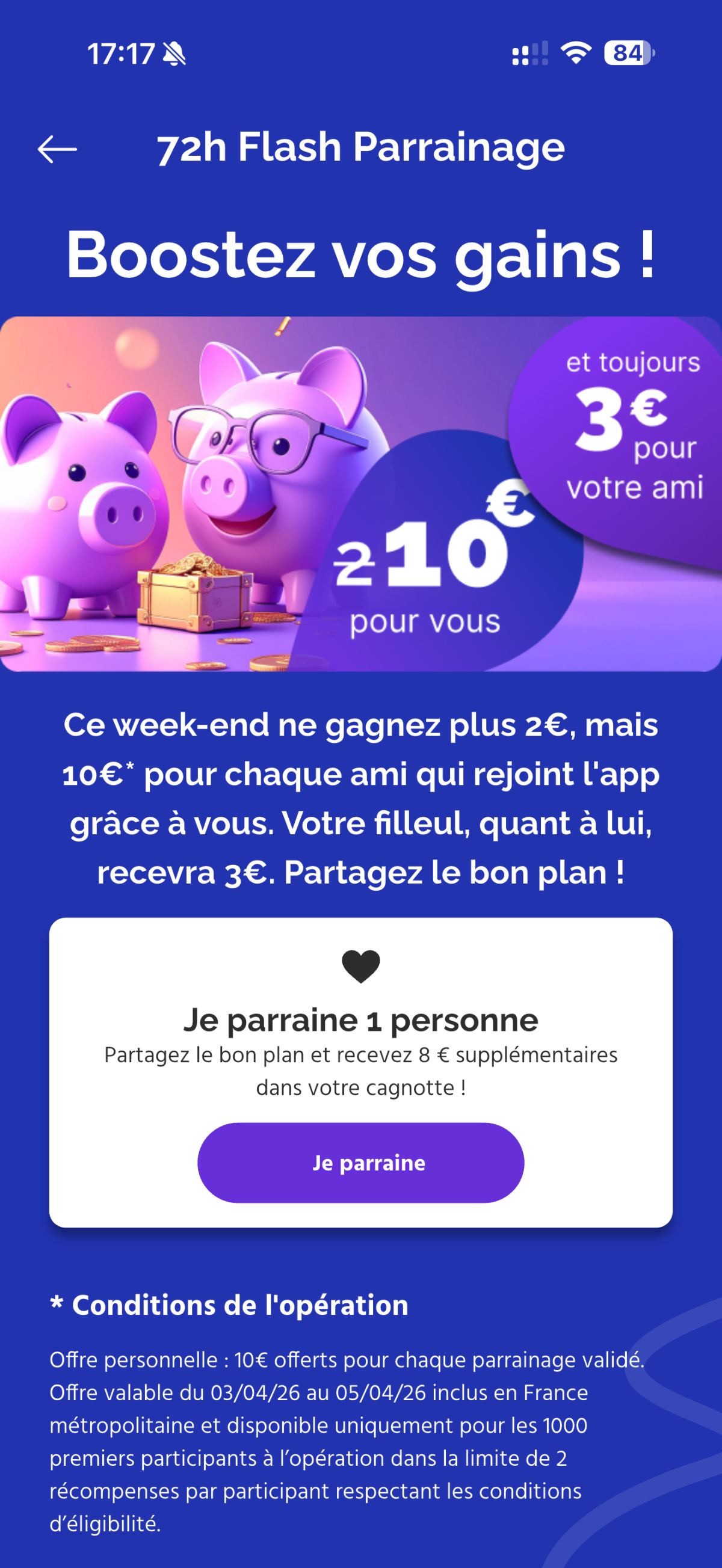Select the Je parraine 1 personne heading
Image resolution: width=722 pixels, height=1568 pixels.
361,1020
